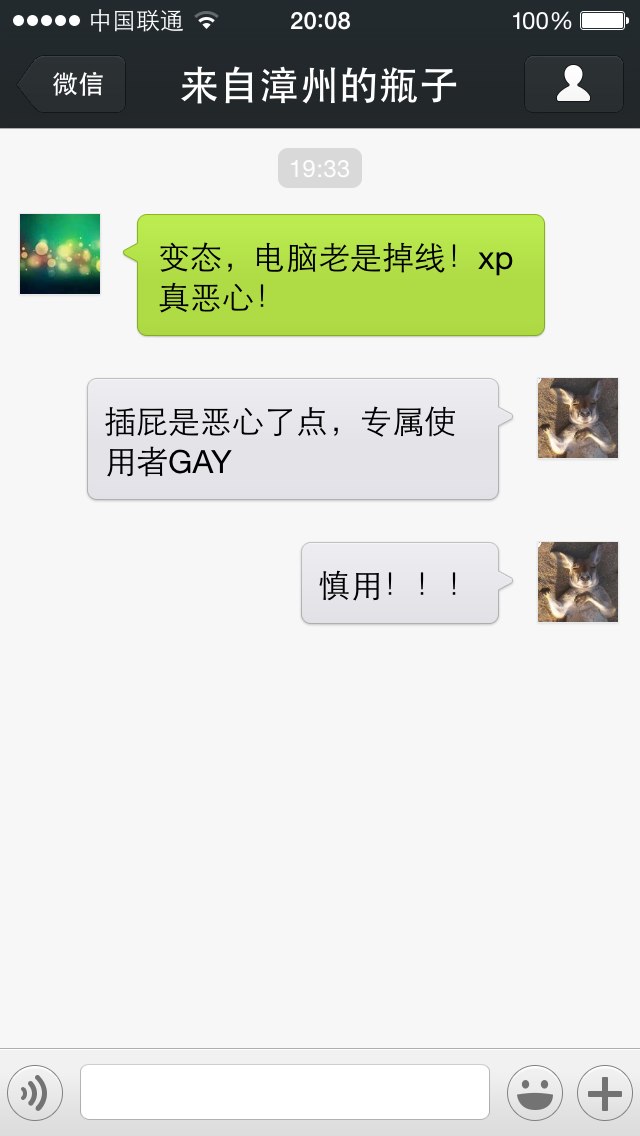
Task: Open kangaroo avatar beside 慎用 message
Action: click(578, 582)
